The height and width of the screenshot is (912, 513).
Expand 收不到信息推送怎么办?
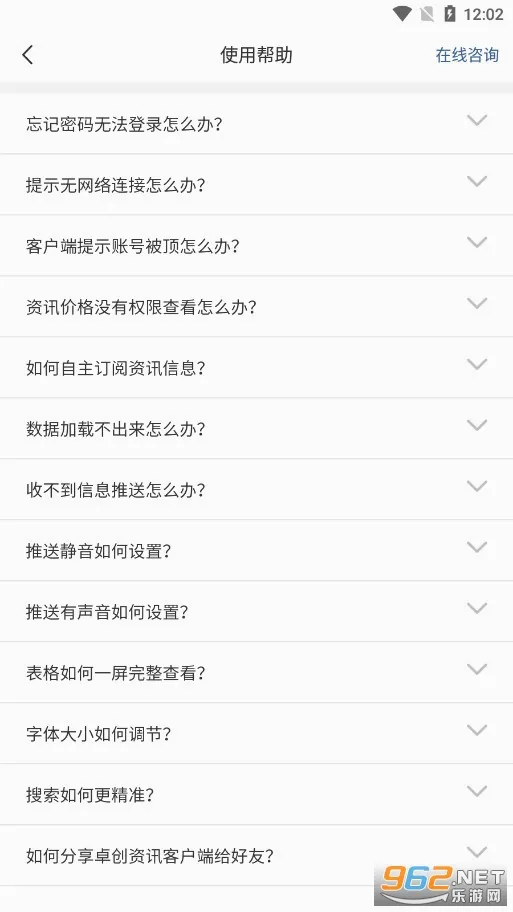(x=256, y=490)
